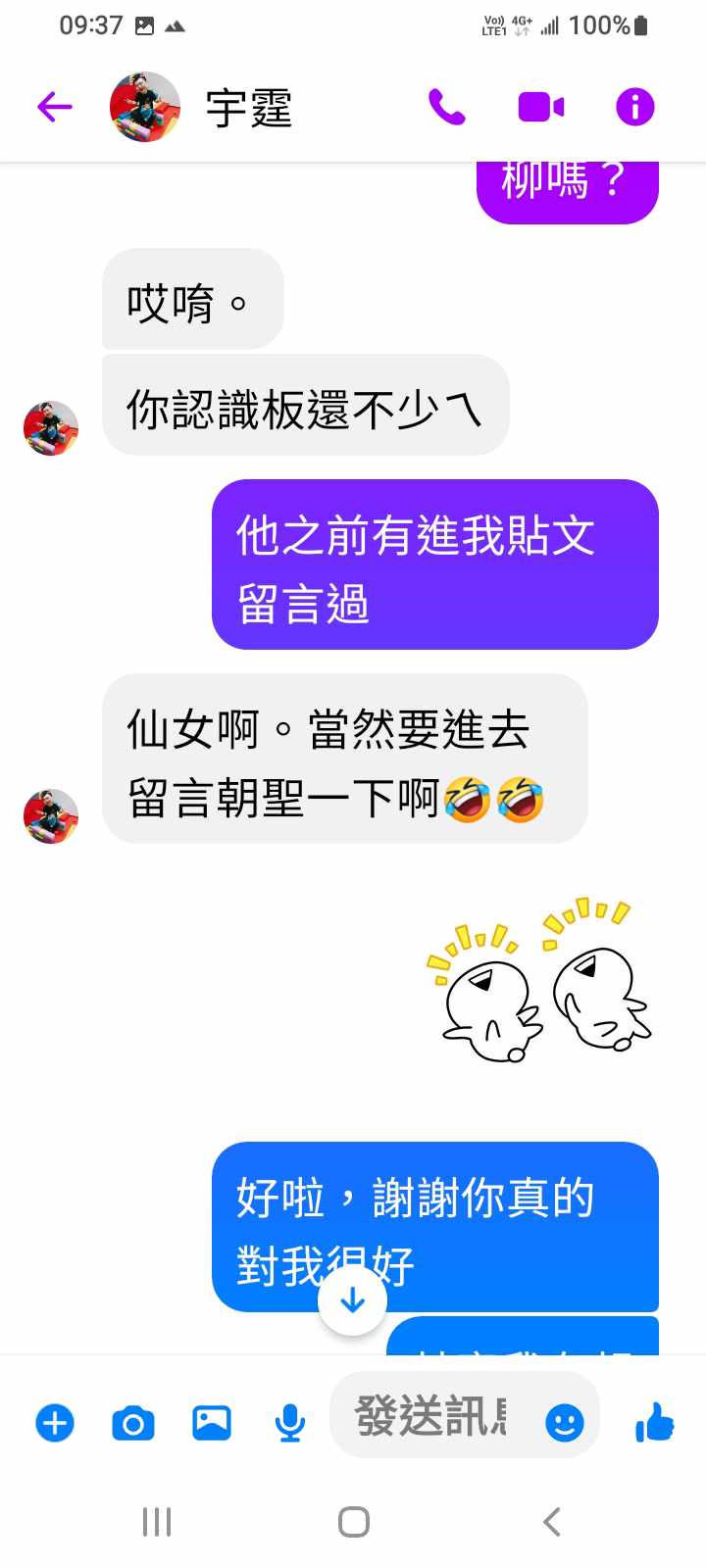This screenshot has height=1568, width=706.
Task: Open the emoji picker in message box
Action: 564,1422
